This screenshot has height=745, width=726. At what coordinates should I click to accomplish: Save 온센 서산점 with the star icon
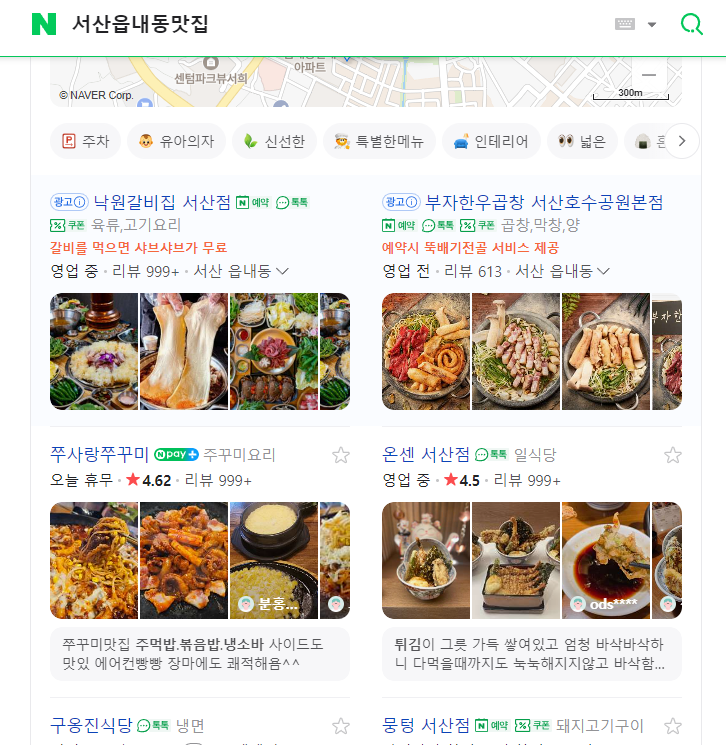[x=673, y=456]
